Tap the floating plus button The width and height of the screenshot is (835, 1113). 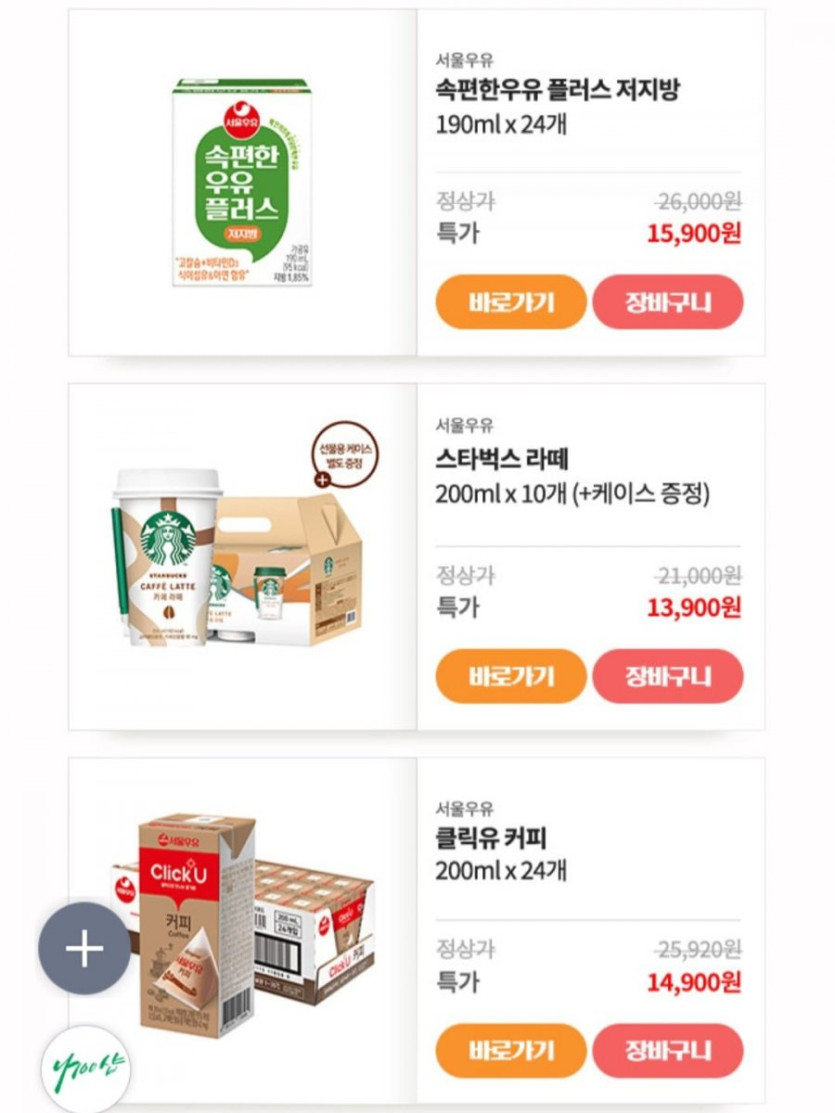point(84,948)
